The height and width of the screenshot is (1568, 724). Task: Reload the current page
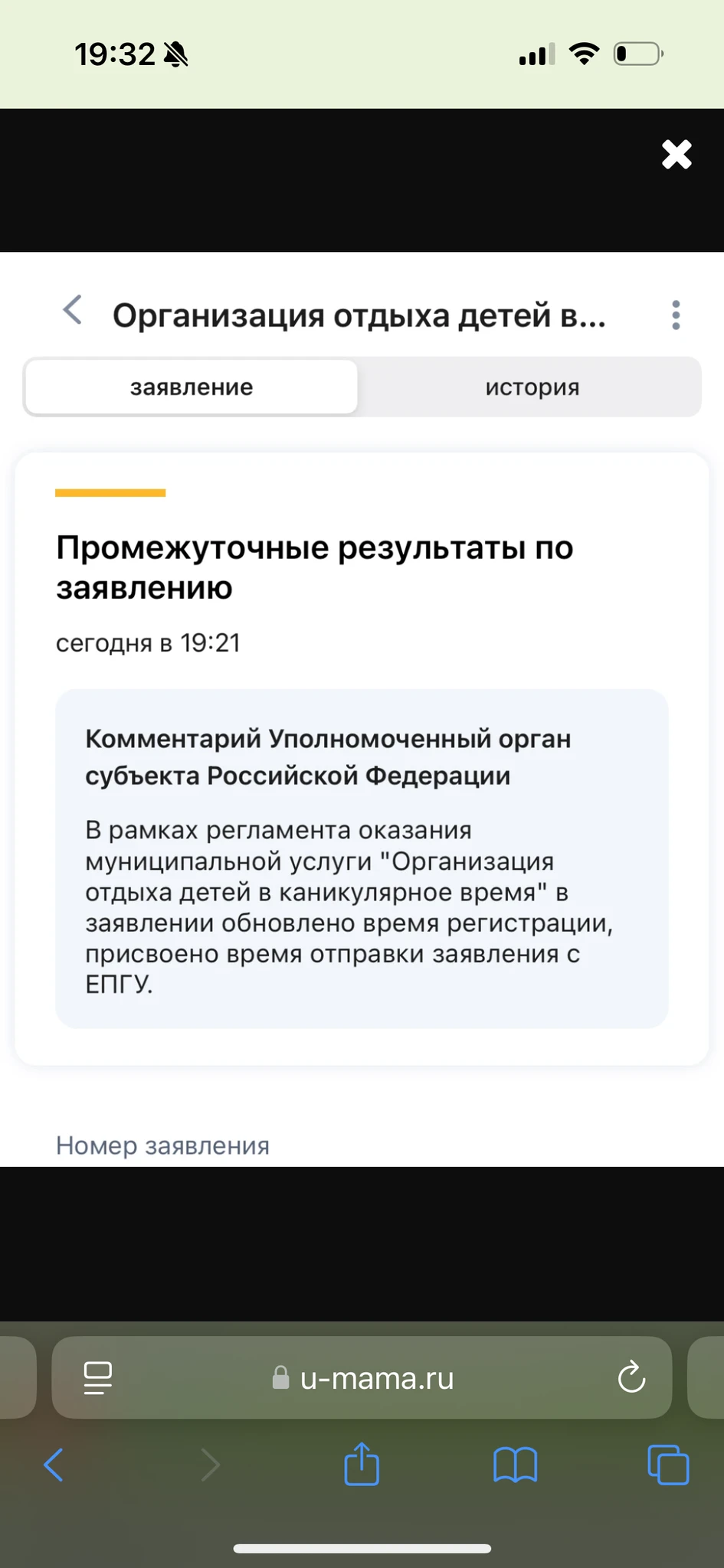631,1377
